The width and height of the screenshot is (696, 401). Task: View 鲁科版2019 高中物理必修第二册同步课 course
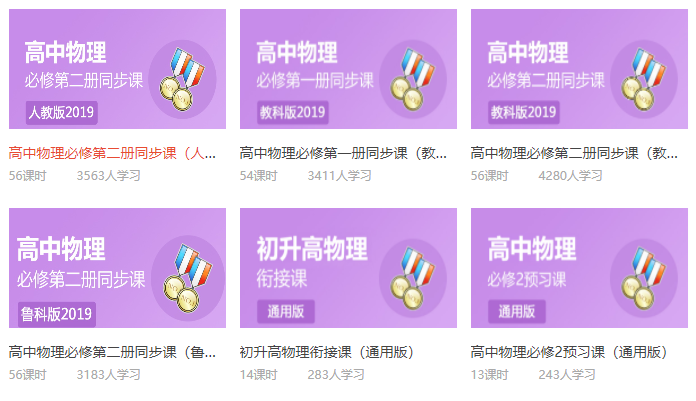[x=117, y=268]
